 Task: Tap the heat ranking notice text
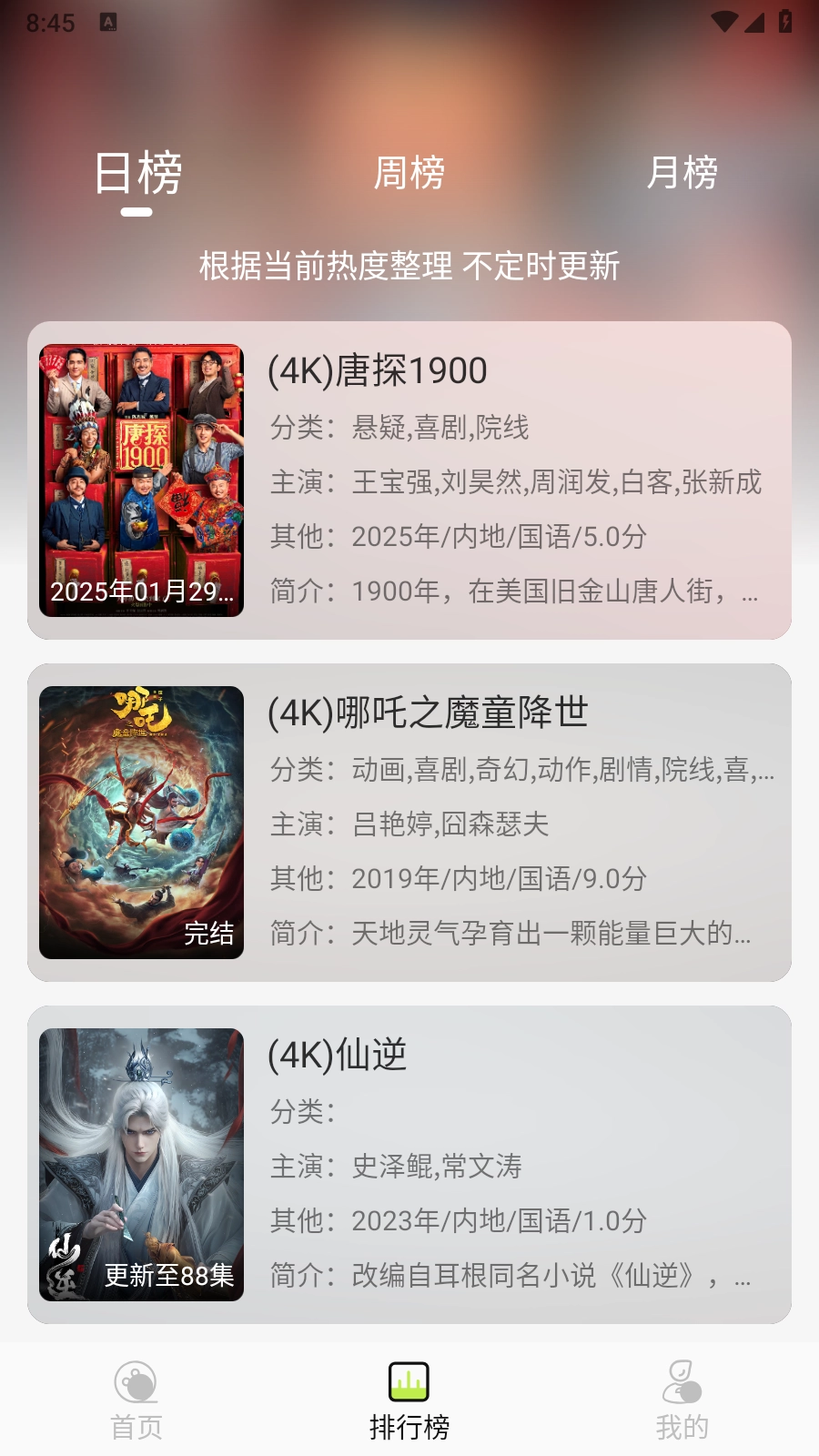[x=409, y=265]
